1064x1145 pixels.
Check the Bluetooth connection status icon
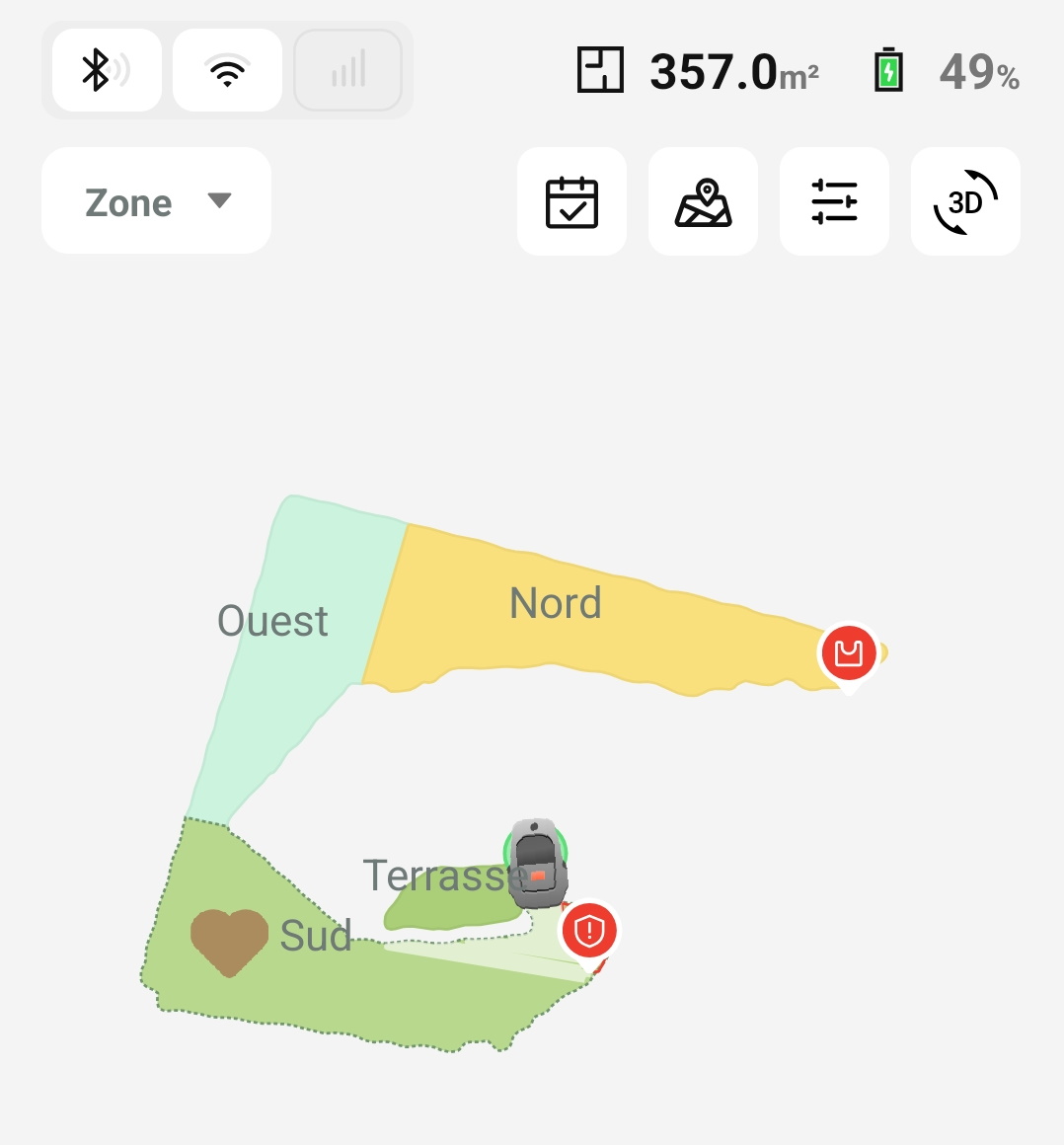107,71
